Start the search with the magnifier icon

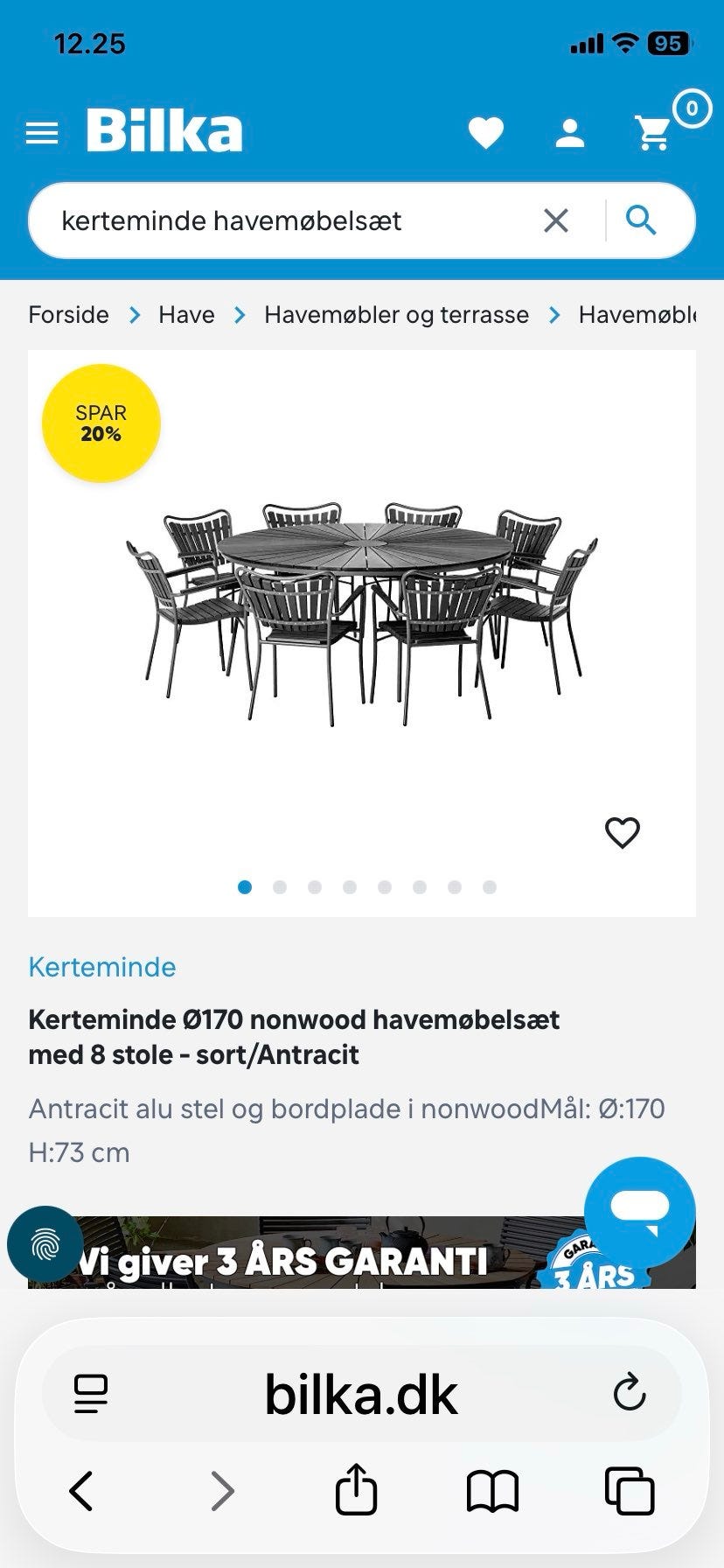(x=642, y=220)
